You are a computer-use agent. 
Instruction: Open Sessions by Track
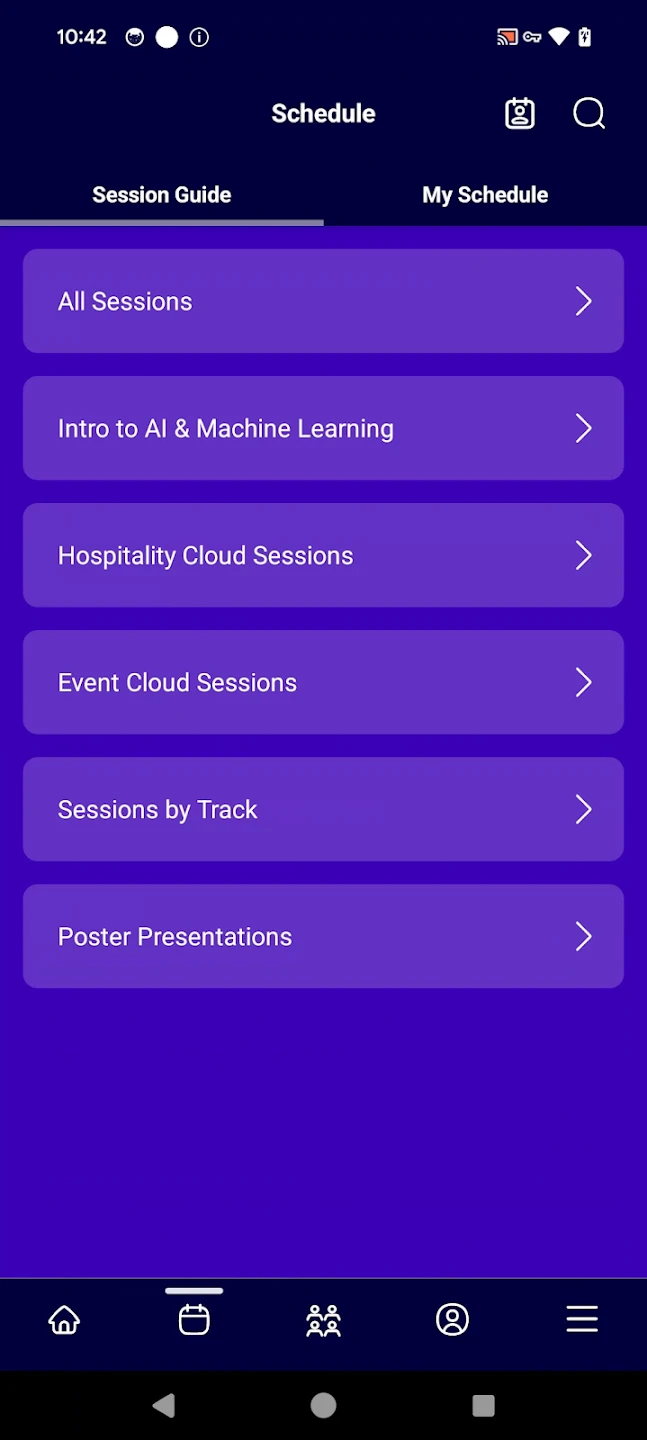(323, 809)
